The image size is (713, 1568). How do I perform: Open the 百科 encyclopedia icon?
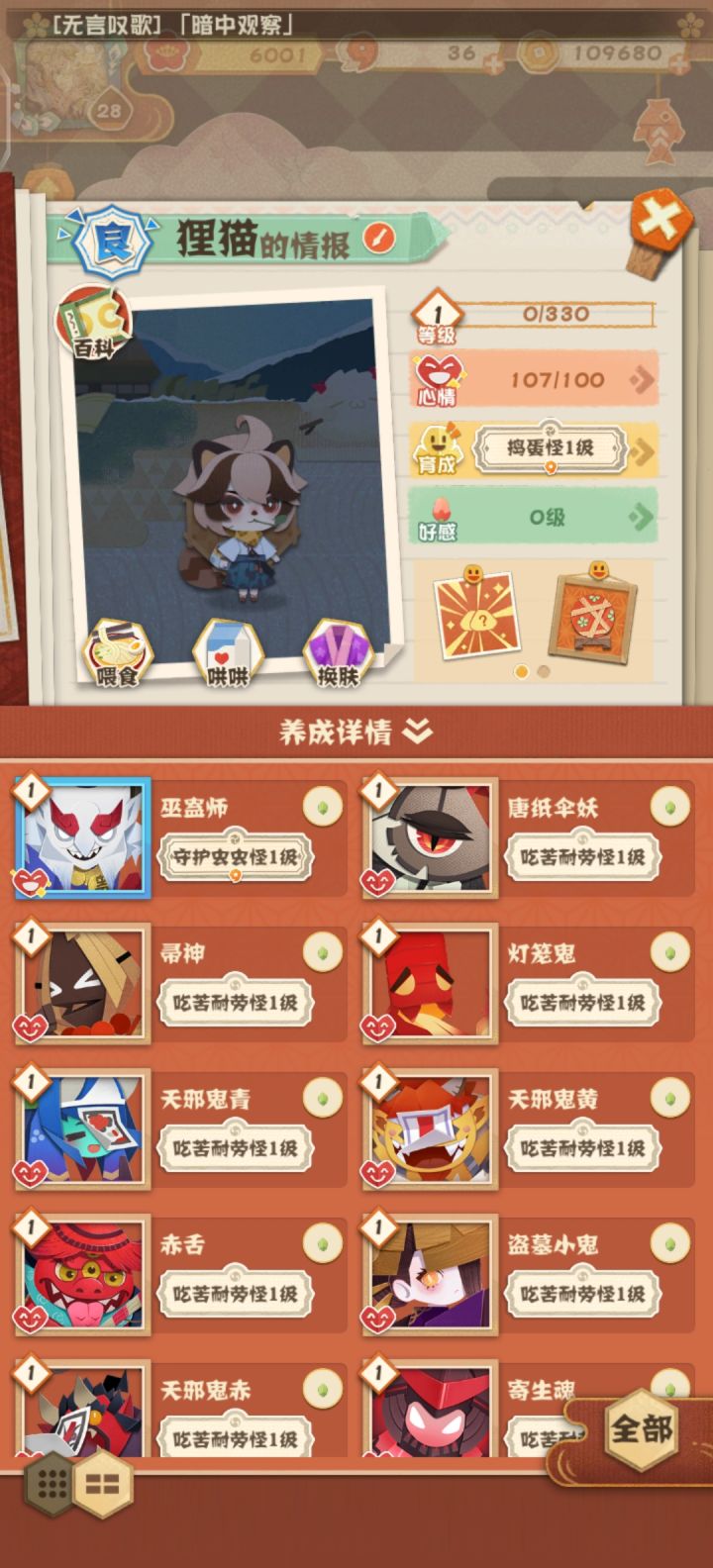(x=91, y=327)
